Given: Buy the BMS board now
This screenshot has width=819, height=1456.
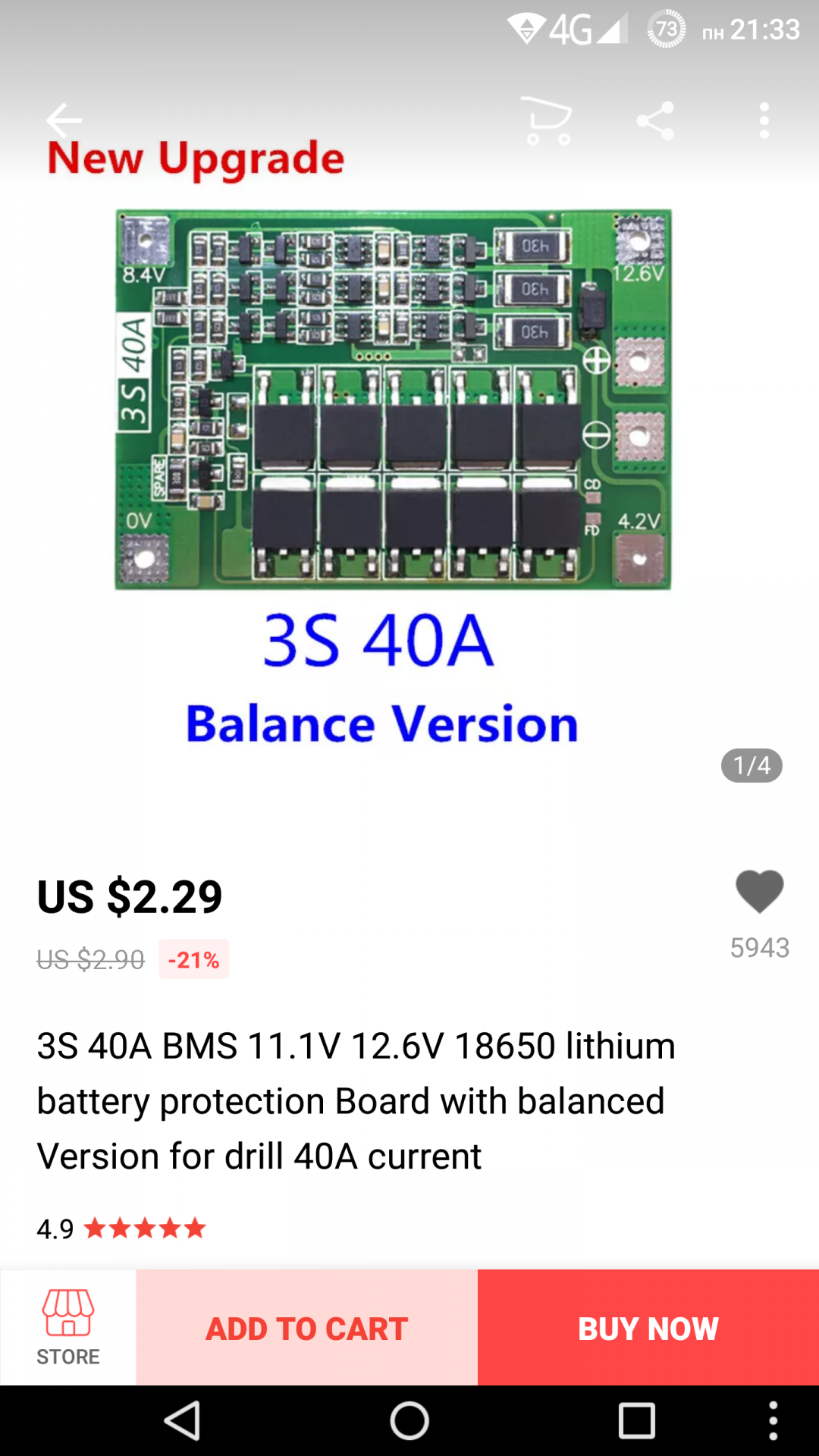Looking at the screenshot, I should [x=648, y=1328].
